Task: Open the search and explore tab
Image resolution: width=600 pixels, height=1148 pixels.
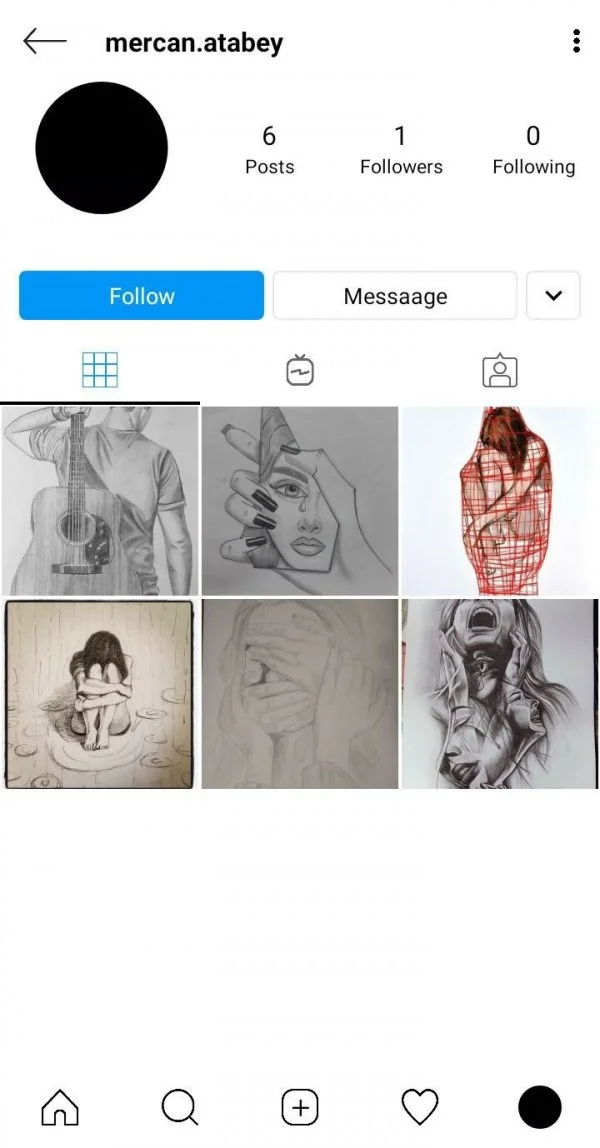Action: tap(180, 1107)
